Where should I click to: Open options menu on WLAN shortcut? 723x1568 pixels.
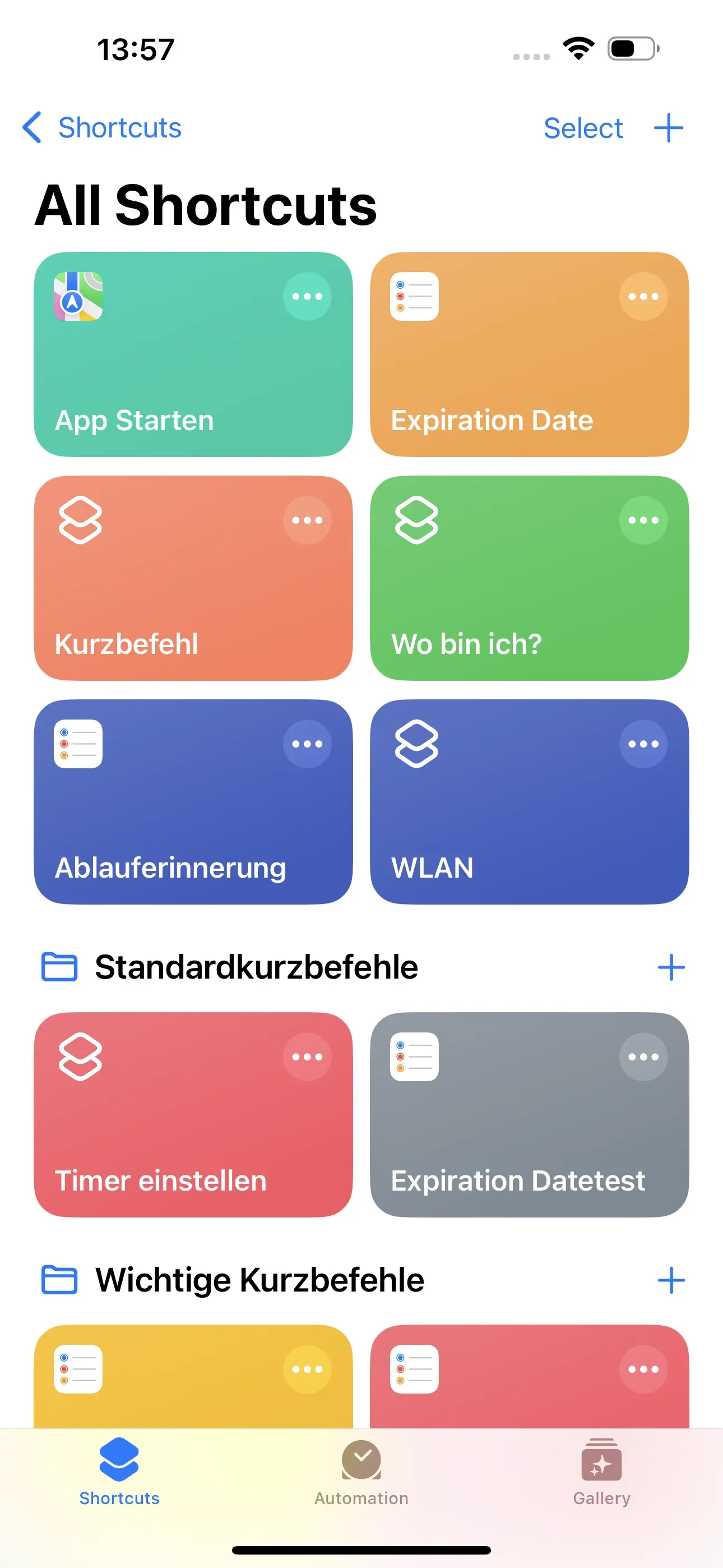(643, 743)
